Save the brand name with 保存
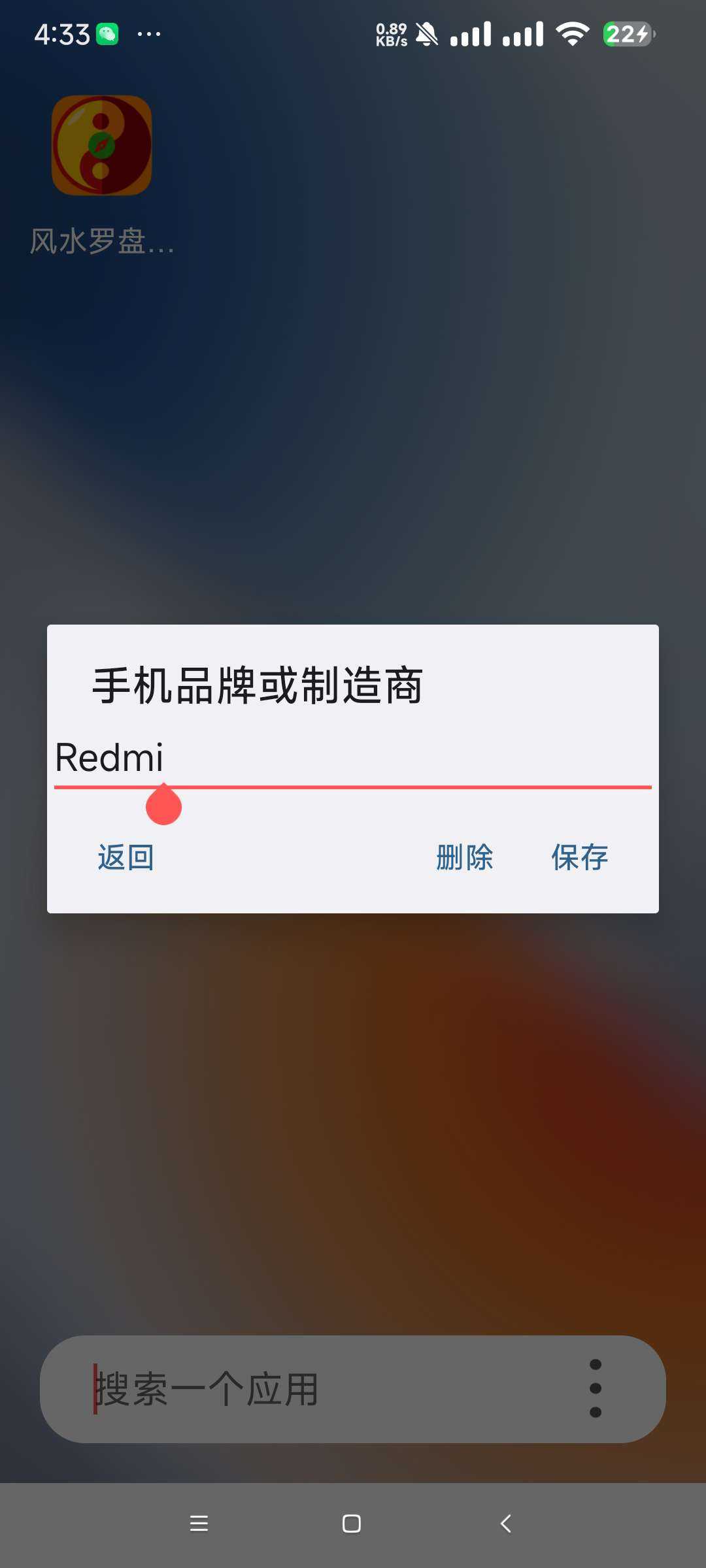The width and height of the screenshot is (706, 1568). coord(579,857)
